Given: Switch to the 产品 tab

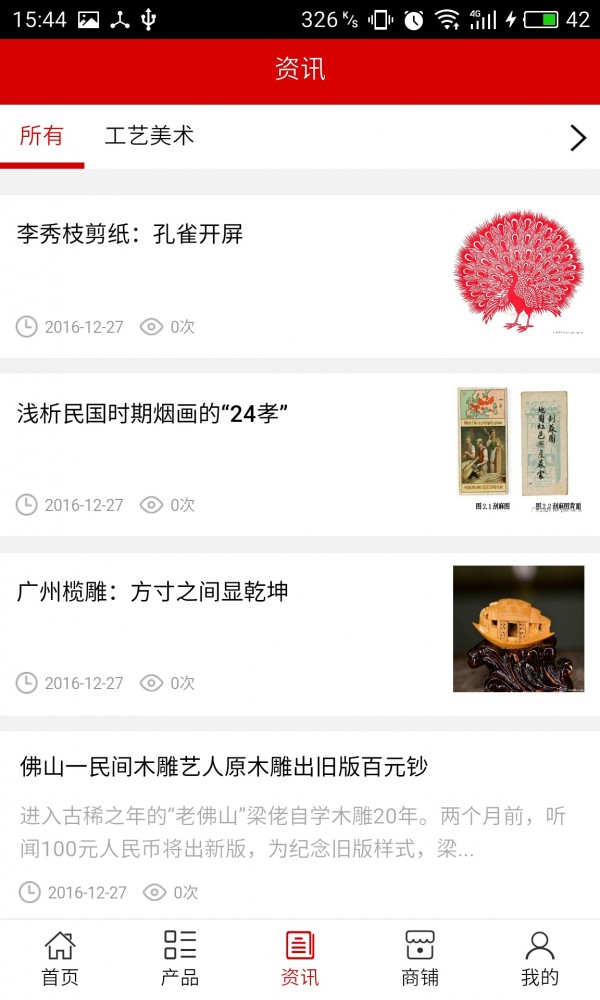Looking at the screenshot, I should (x=180, y=958).
